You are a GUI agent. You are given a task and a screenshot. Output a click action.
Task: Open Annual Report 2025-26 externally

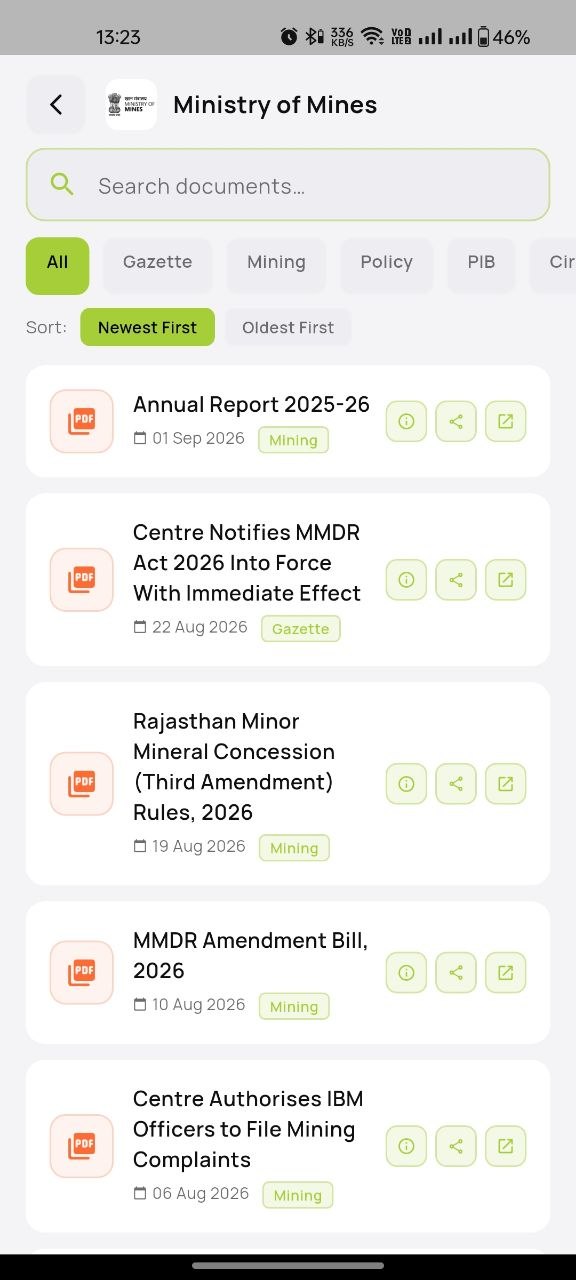(506, 421)
